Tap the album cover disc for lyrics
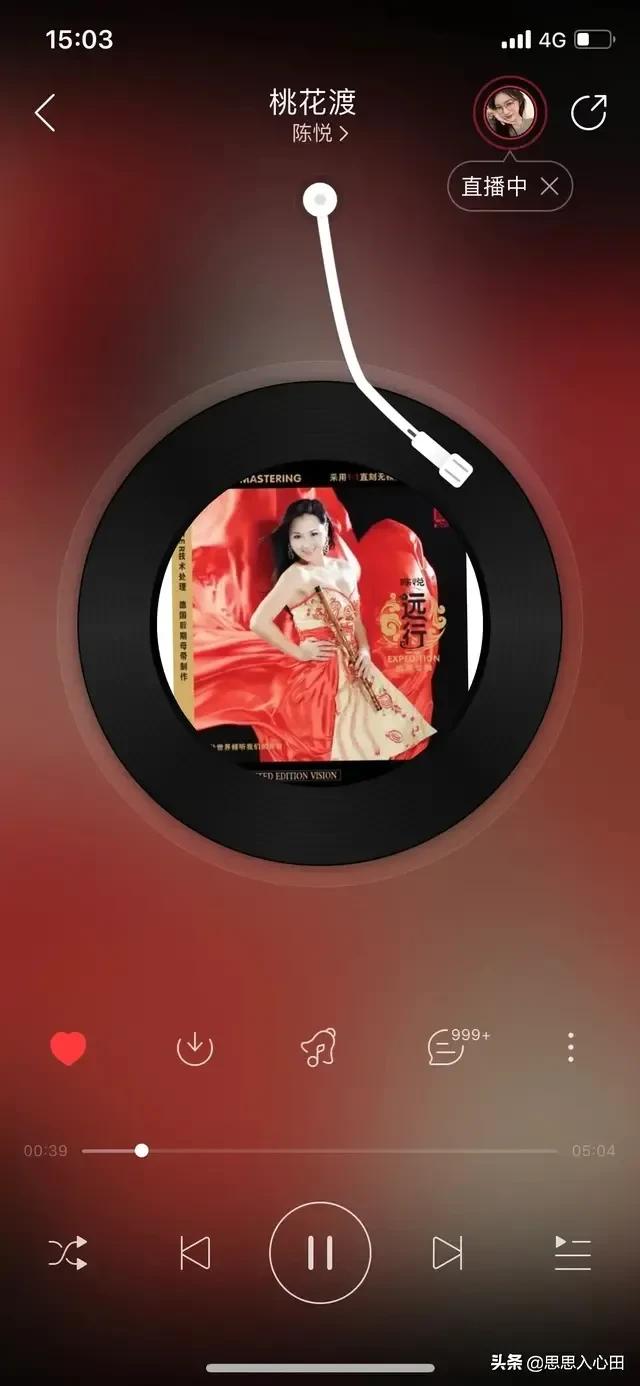 click(x=320, y=623)
